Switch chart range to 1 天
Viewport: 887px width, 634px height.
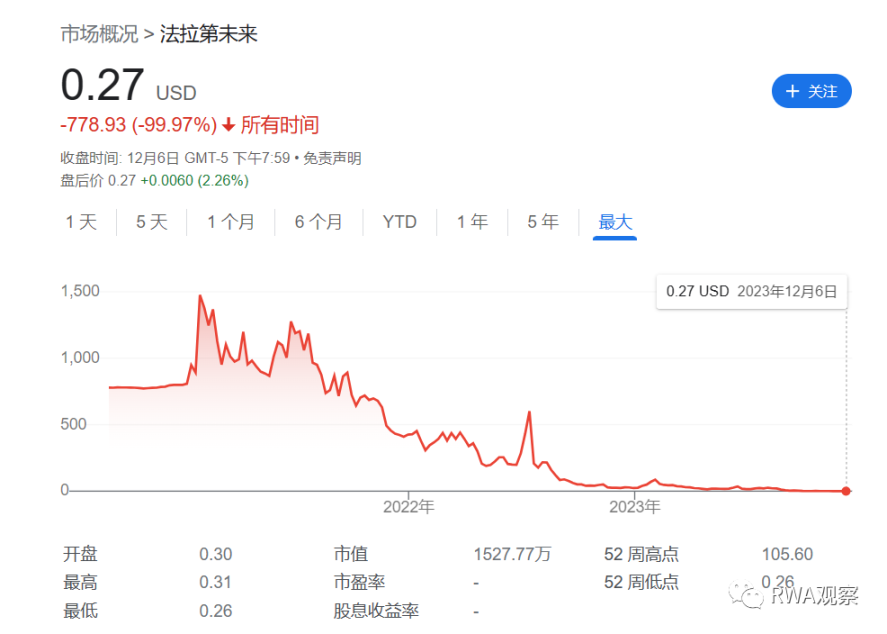(81, 222)
